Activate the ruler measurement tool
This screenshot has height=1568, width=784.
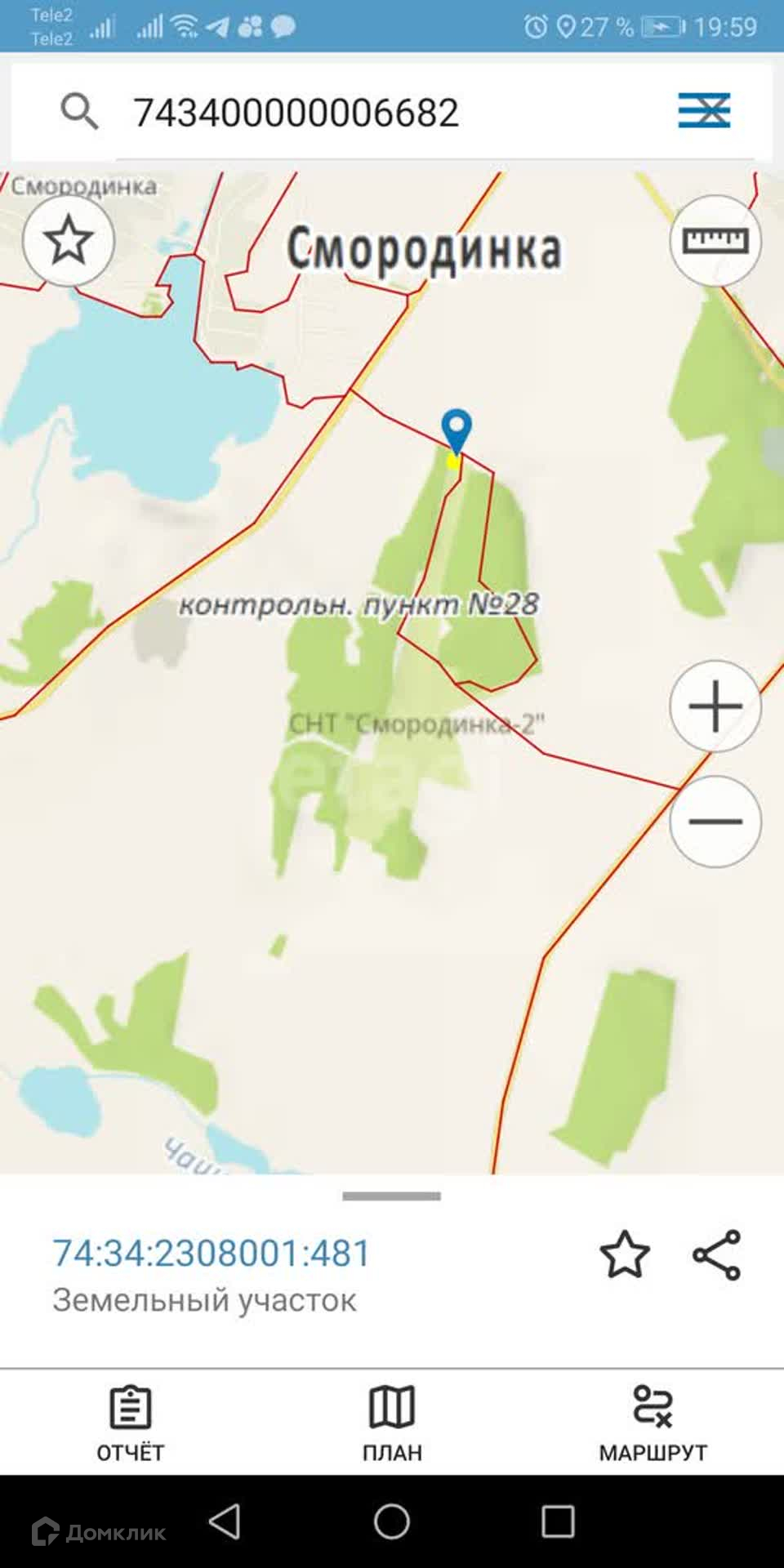coord(715,241)
